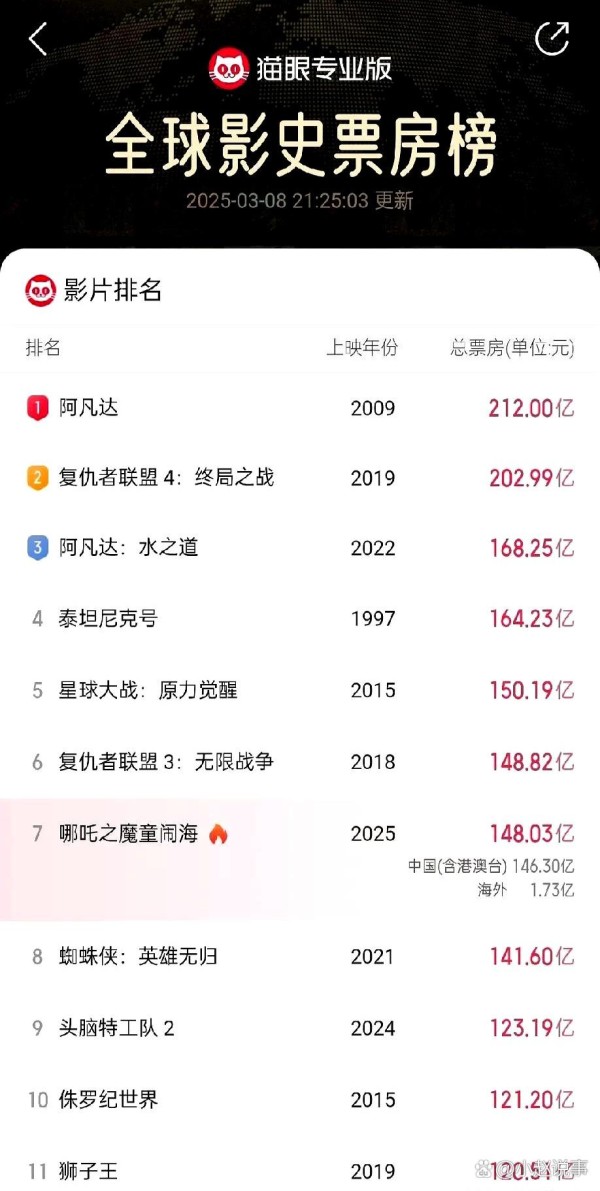Open 复仇者联盟4：终局之战 details

point(300,478)
